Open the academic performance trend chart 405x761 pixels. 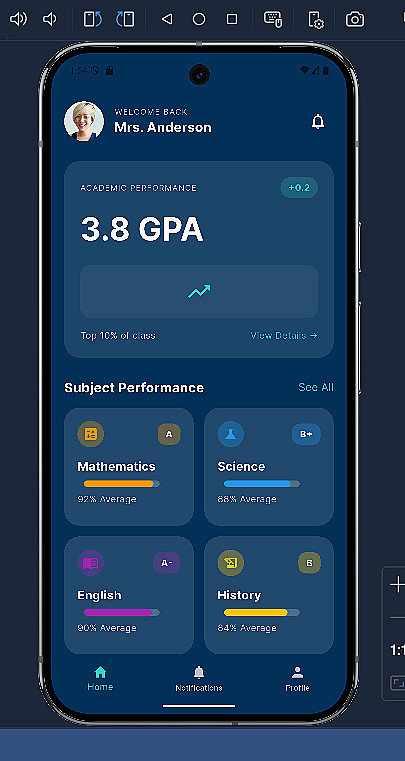[x=199, y=291]
